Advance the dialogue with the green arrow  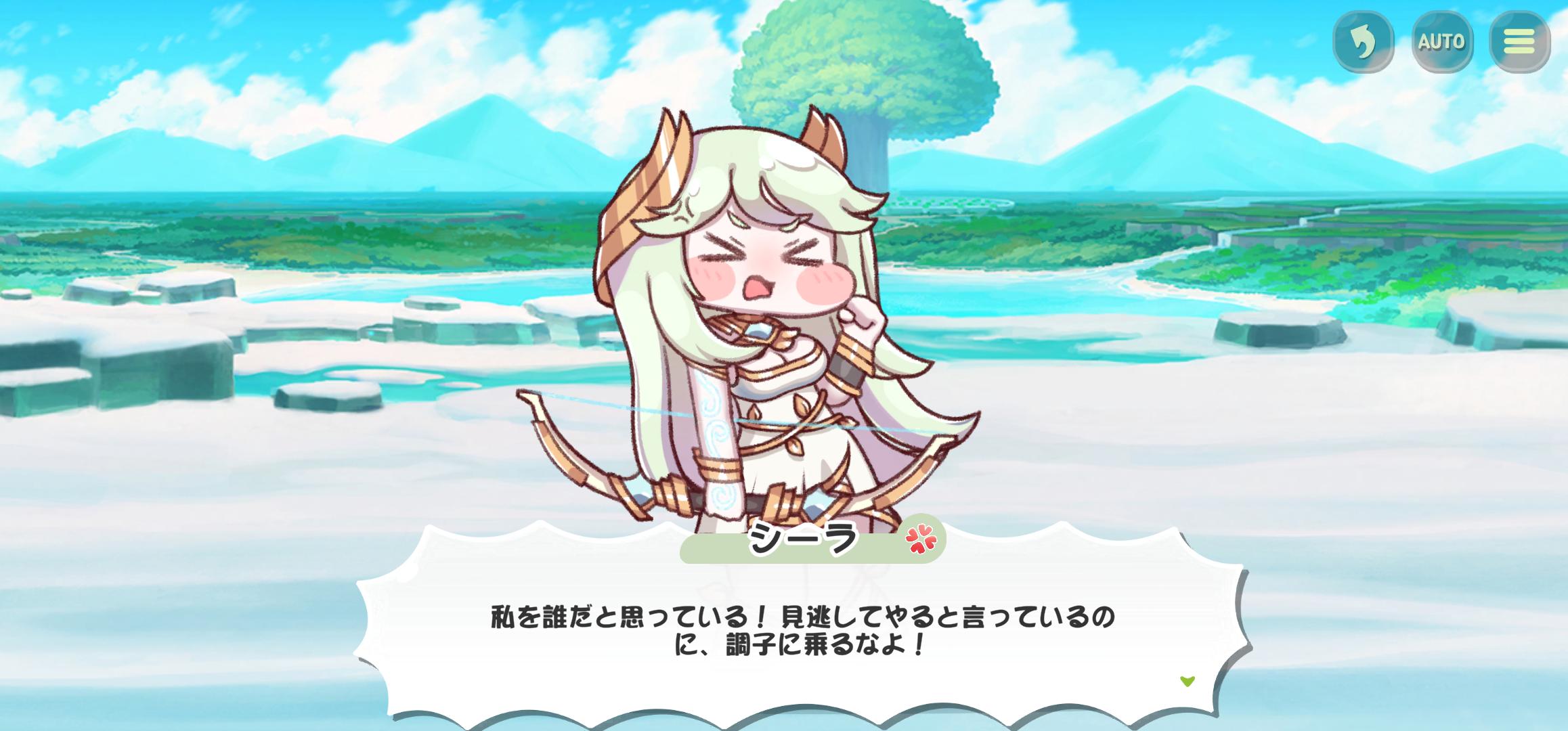tap(1187, 682)
